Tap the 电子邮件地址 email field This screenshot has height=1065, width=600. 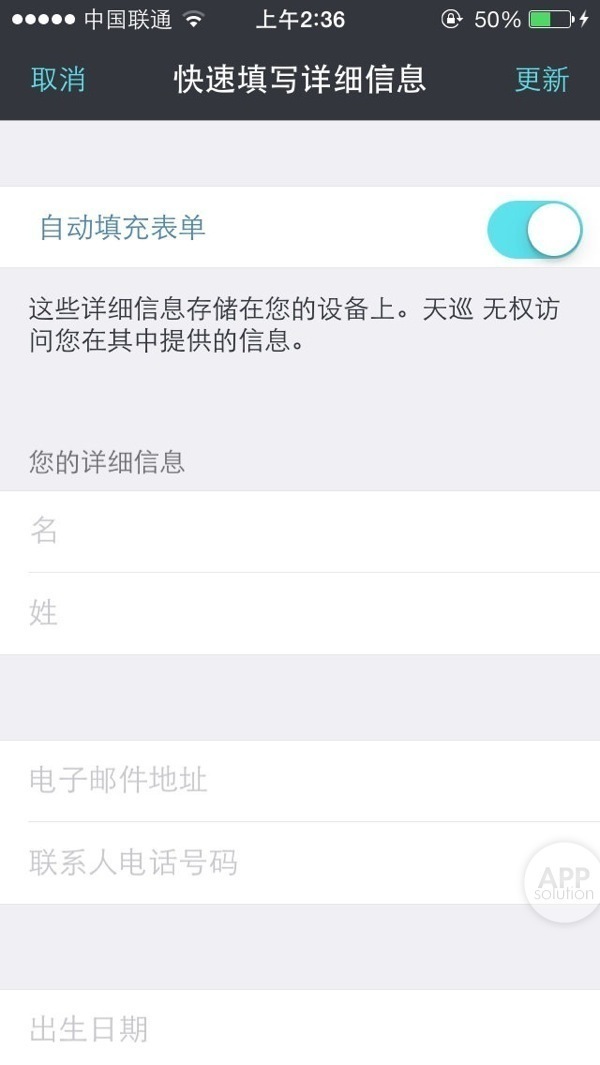pos(300,780)
